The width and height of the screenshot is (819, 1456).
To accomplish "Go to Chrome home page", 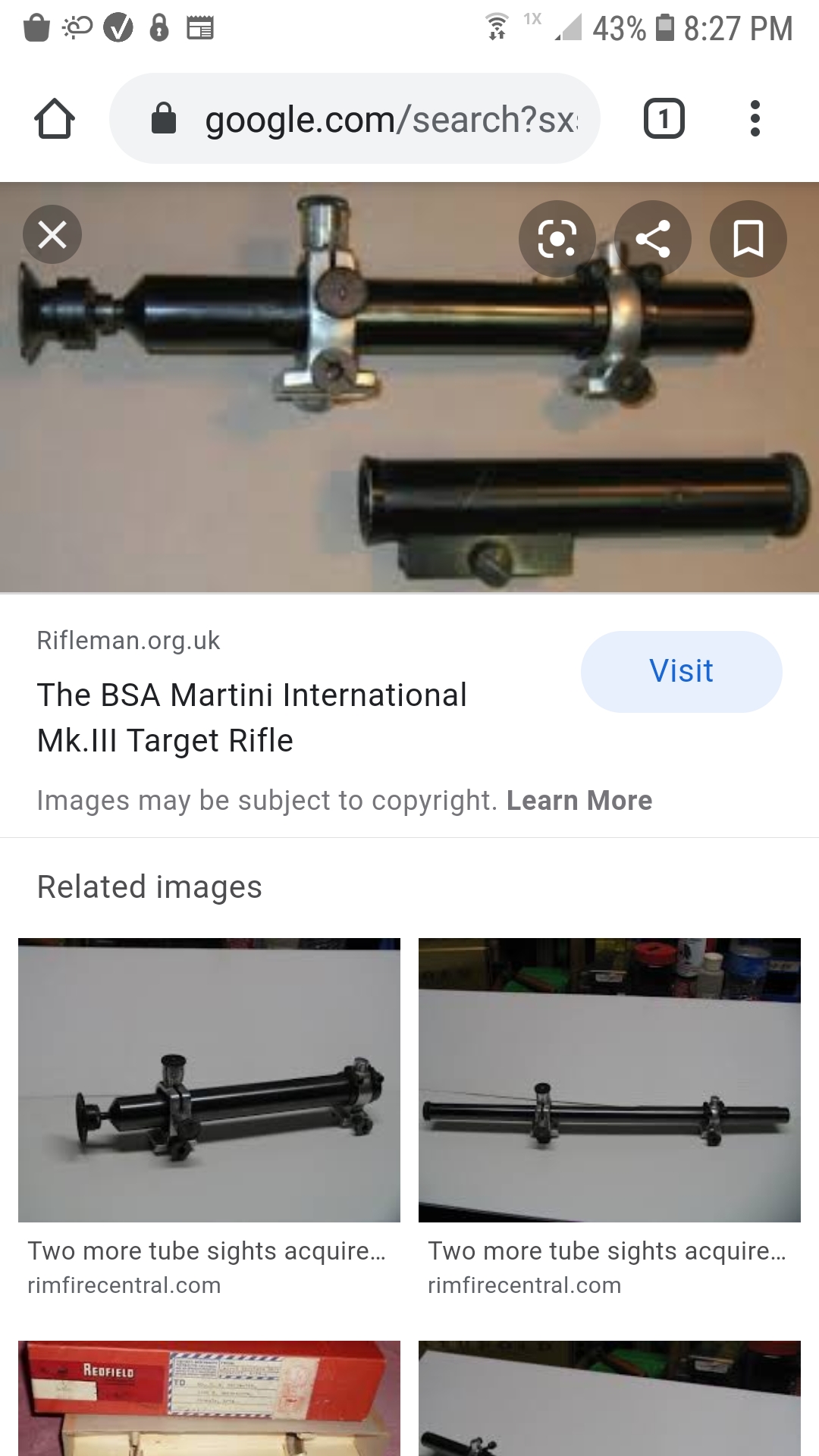I will [x=55, y=119].
